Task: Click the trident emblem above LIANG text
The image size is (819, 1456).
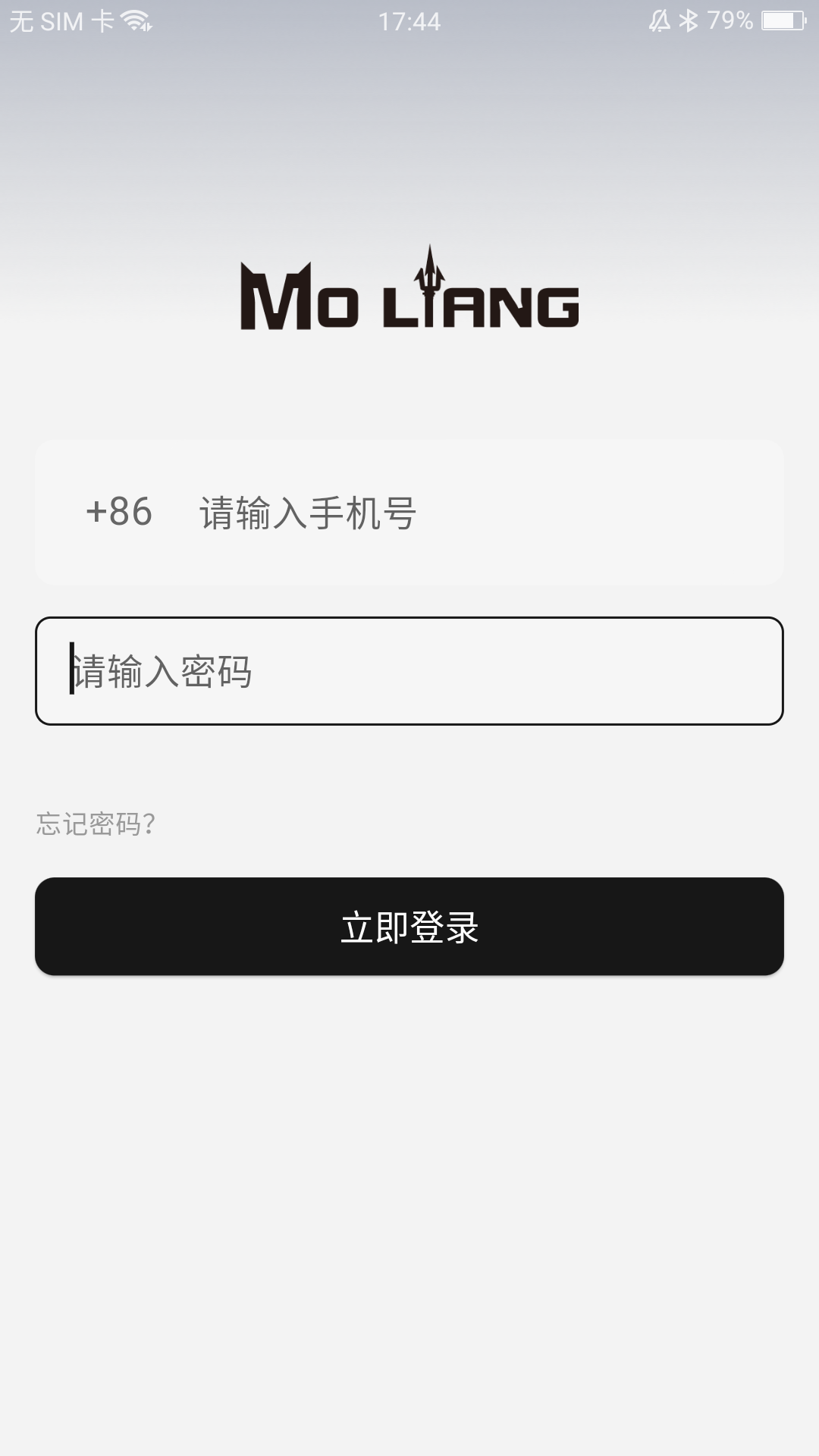Action: [x=431, y=265]
